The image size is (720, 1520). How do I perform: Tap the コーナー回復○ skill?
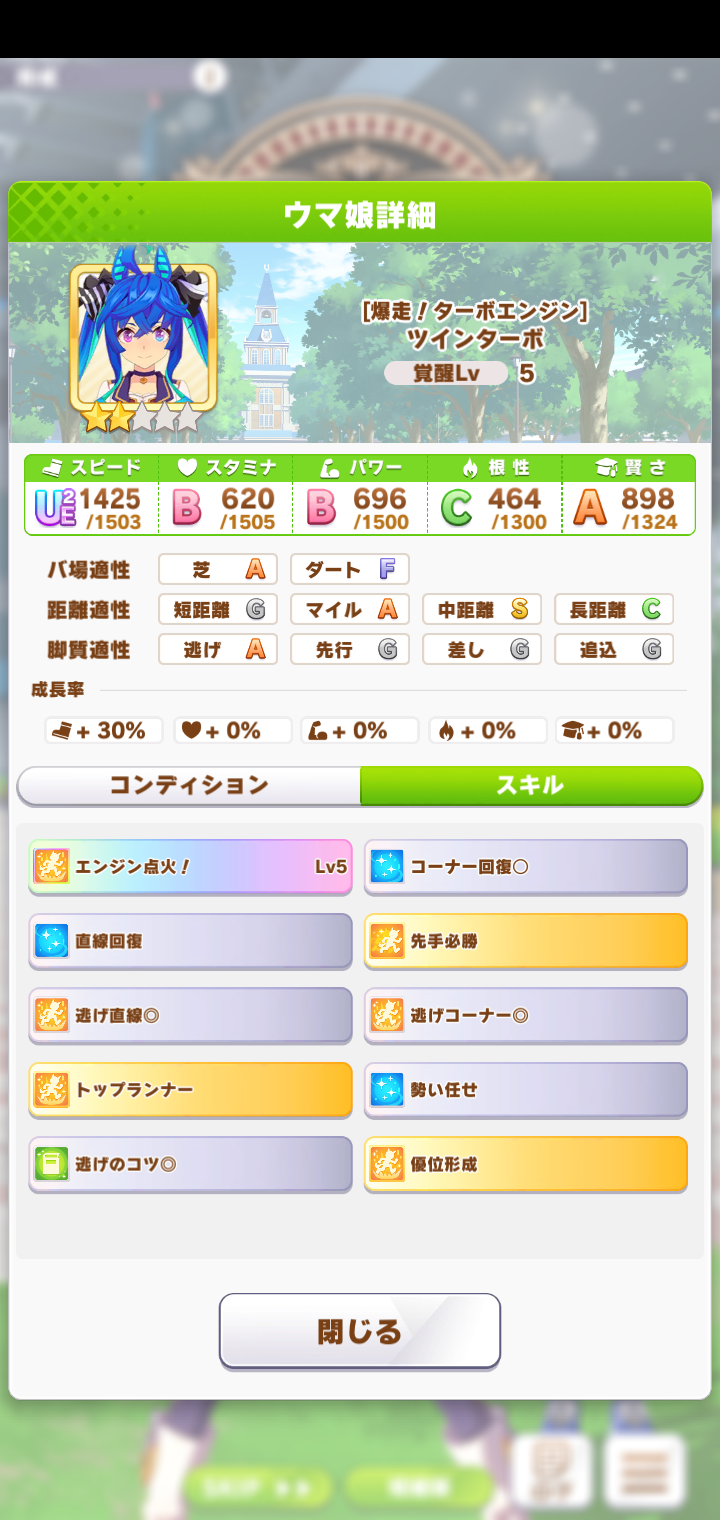(525, 866)
